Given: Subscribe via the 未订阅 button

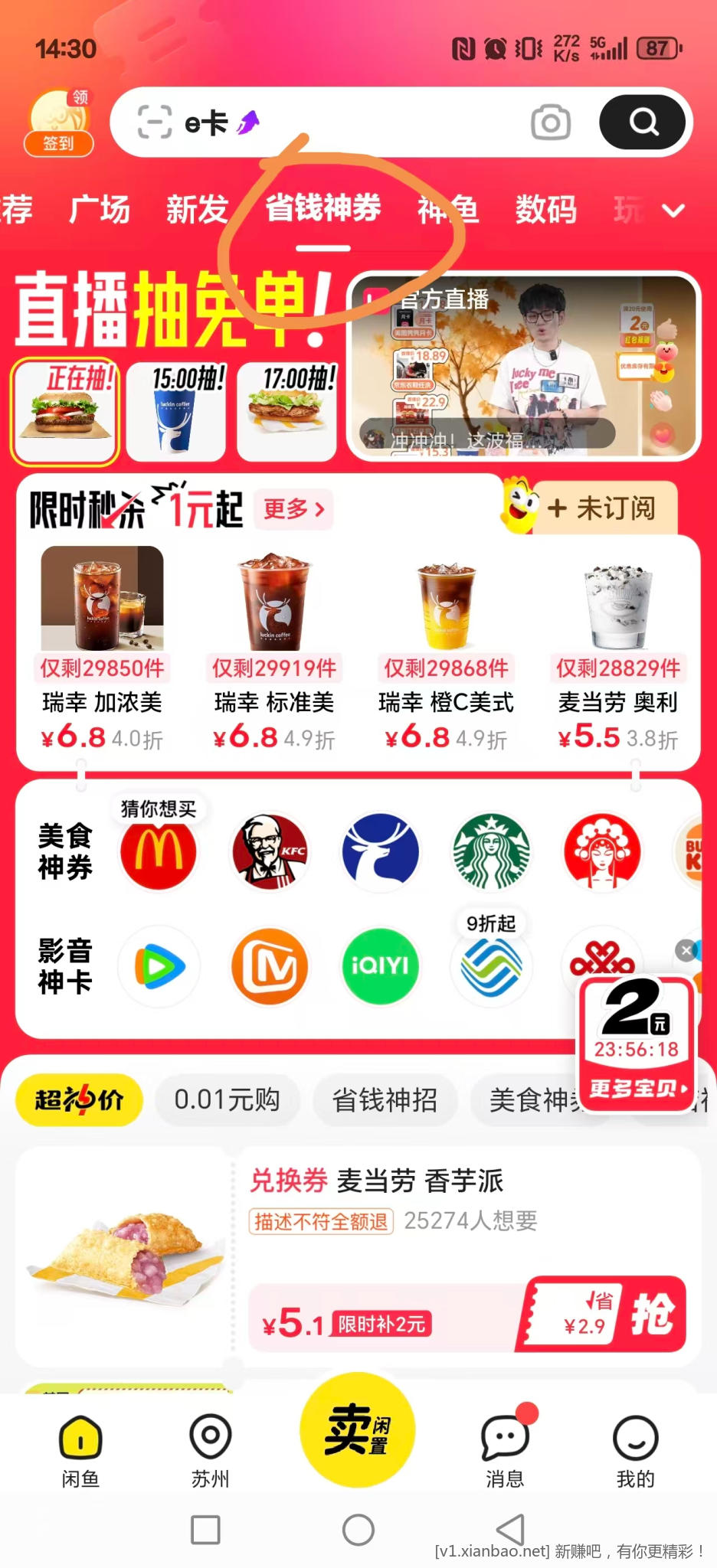Looking at the screenshot, I should [604, 508].
